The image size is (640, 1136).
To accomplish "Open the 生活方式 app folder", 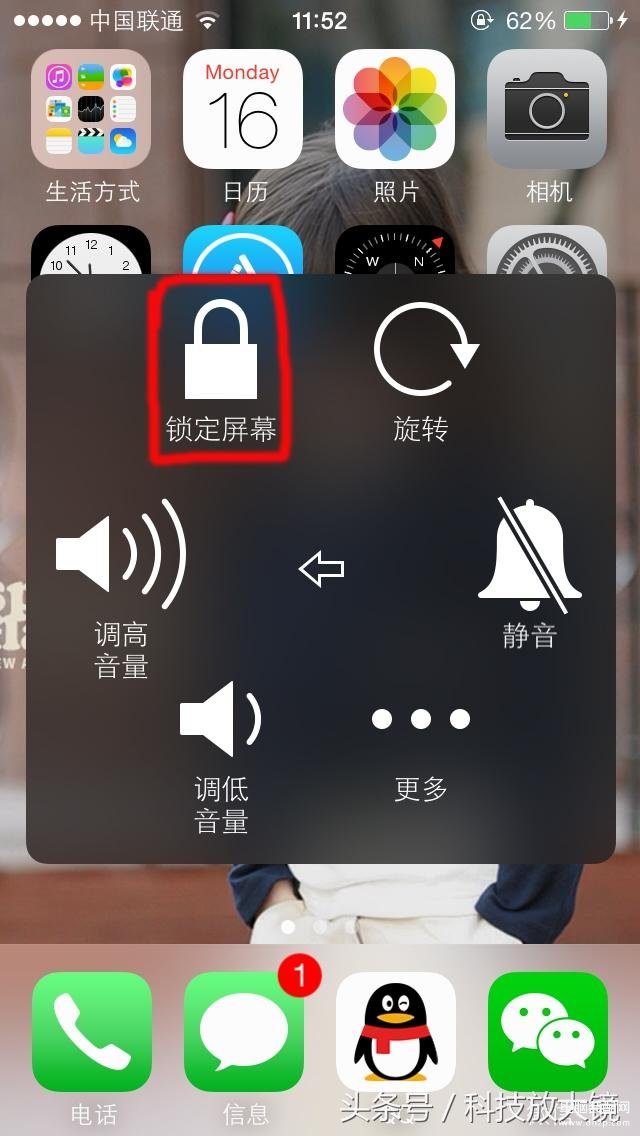I will pos(91,109).
